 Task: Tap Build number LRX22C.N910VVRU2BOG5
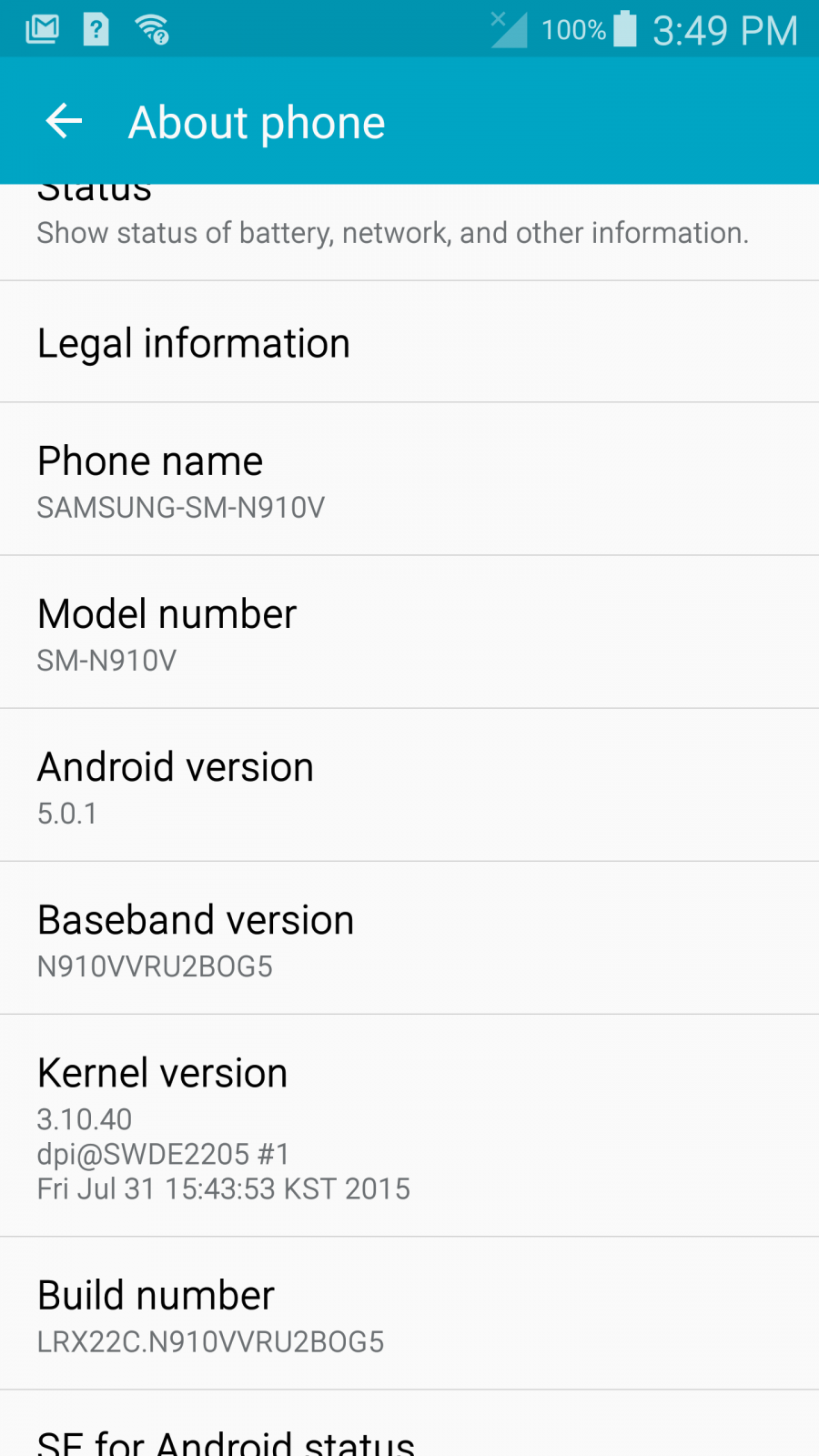[409, 1313]
